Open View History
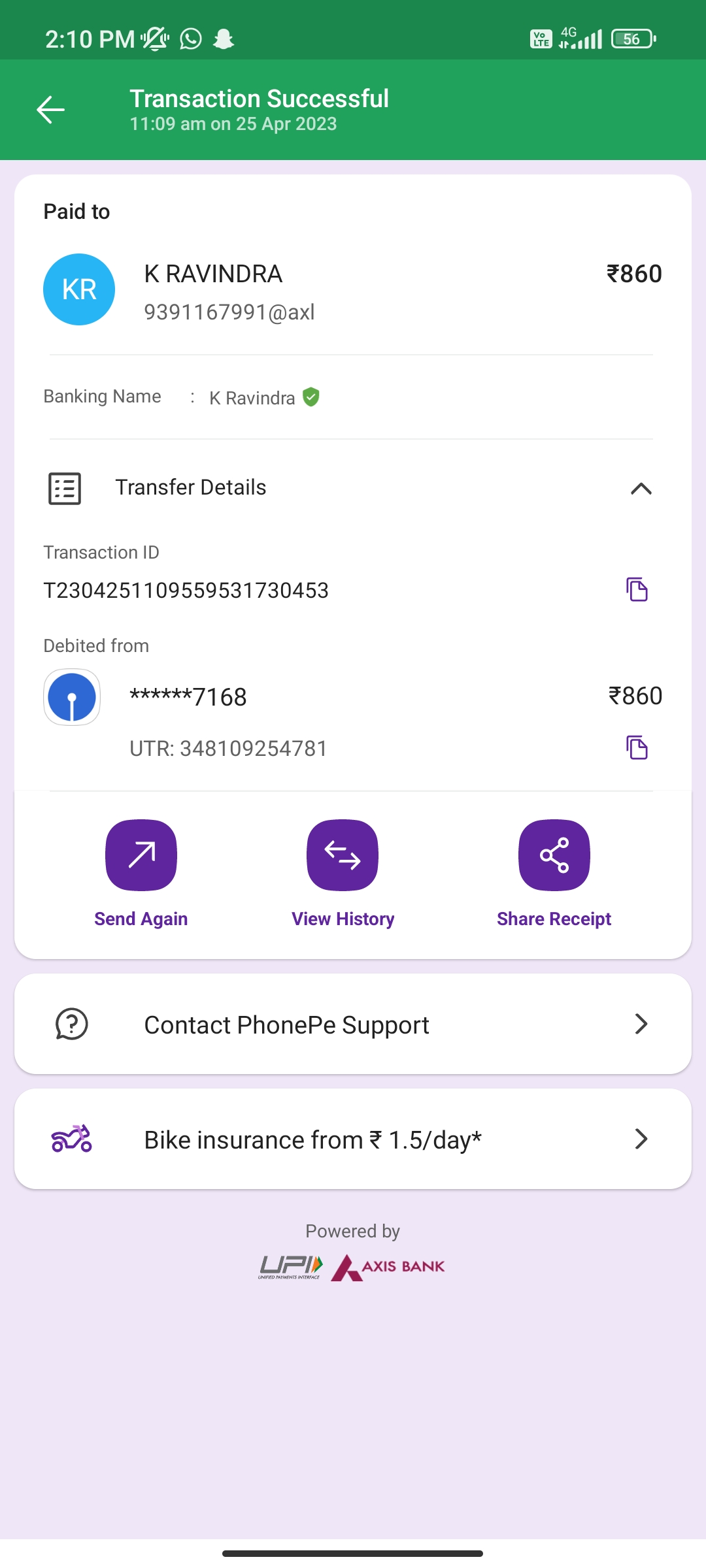 [x=343, y=856]
